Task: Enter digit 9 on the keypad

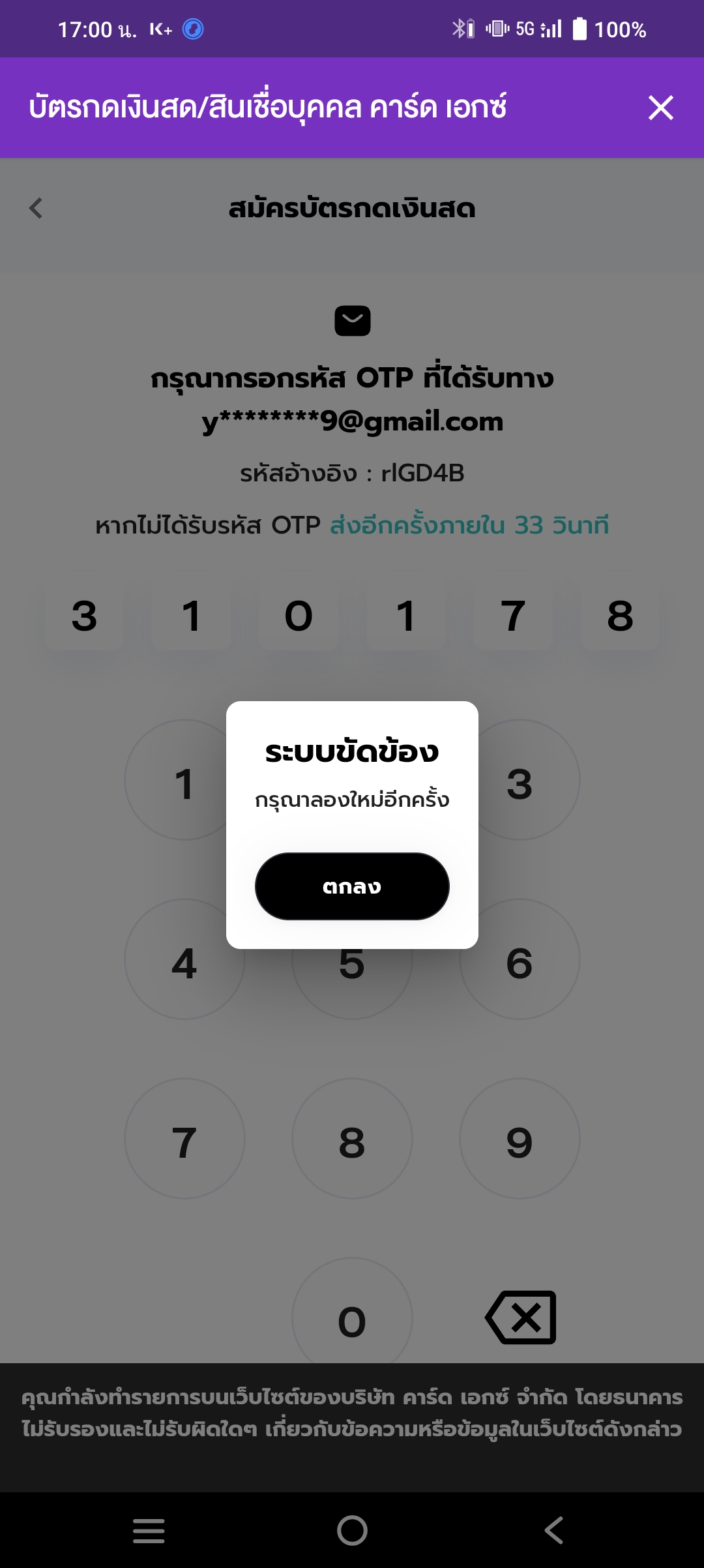Action: click(x=520, y=1138)
